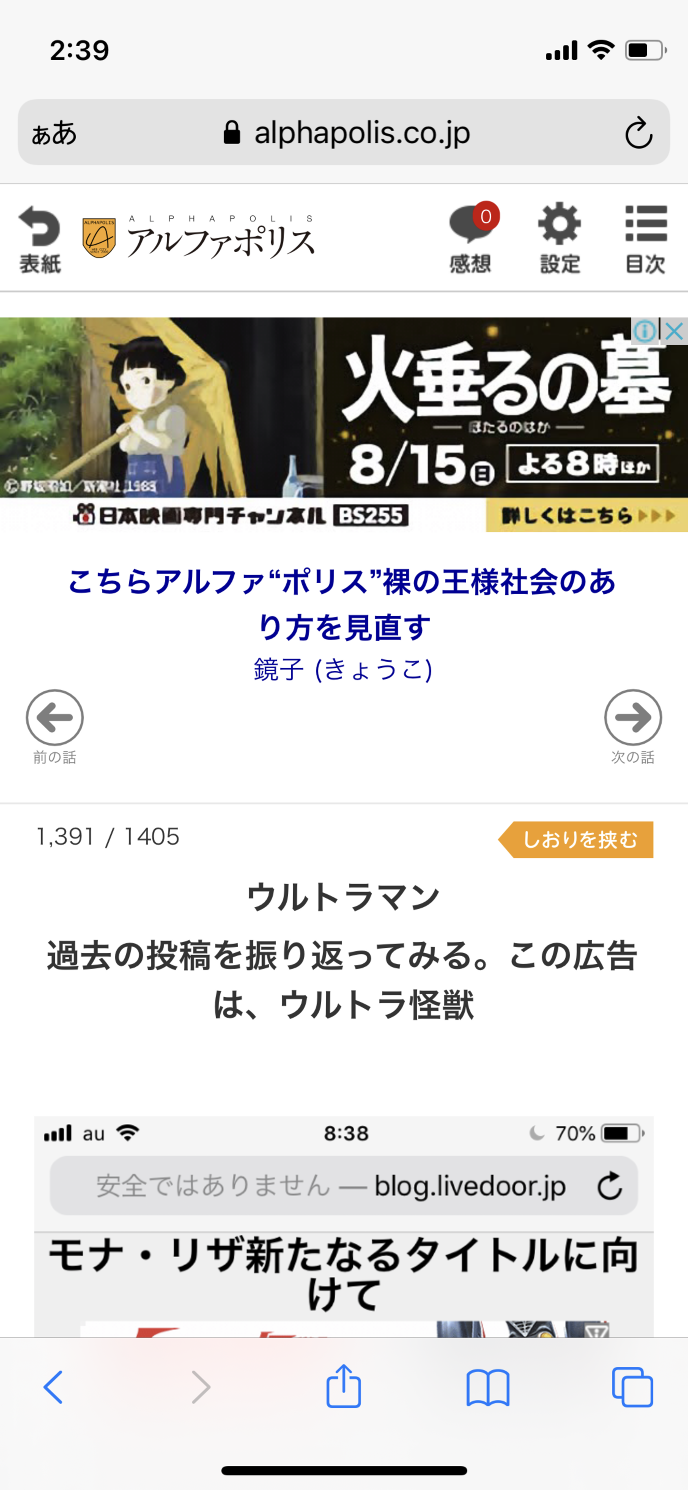The width and height of the screenshot is (688, 1490).
Task: Open the 目次 table of contents
Action: pyautogui.click(x=645, y=239)
